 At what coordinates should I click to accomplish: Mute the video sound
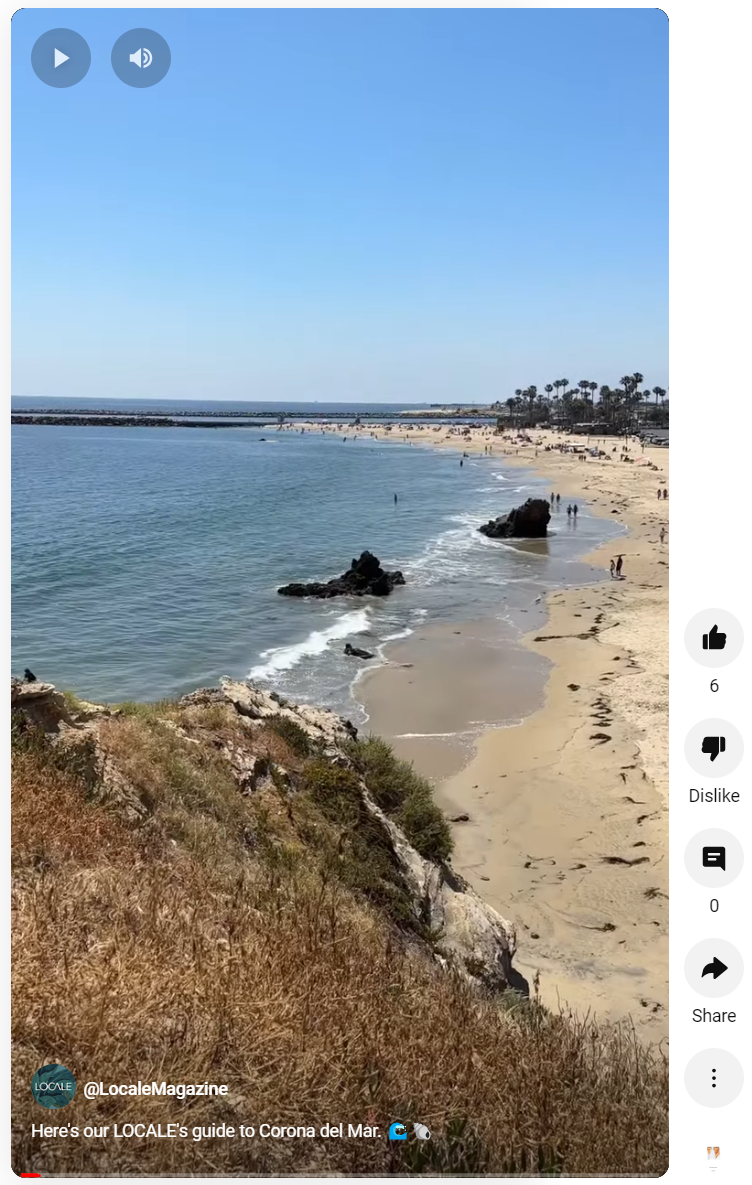click(141, 58)
